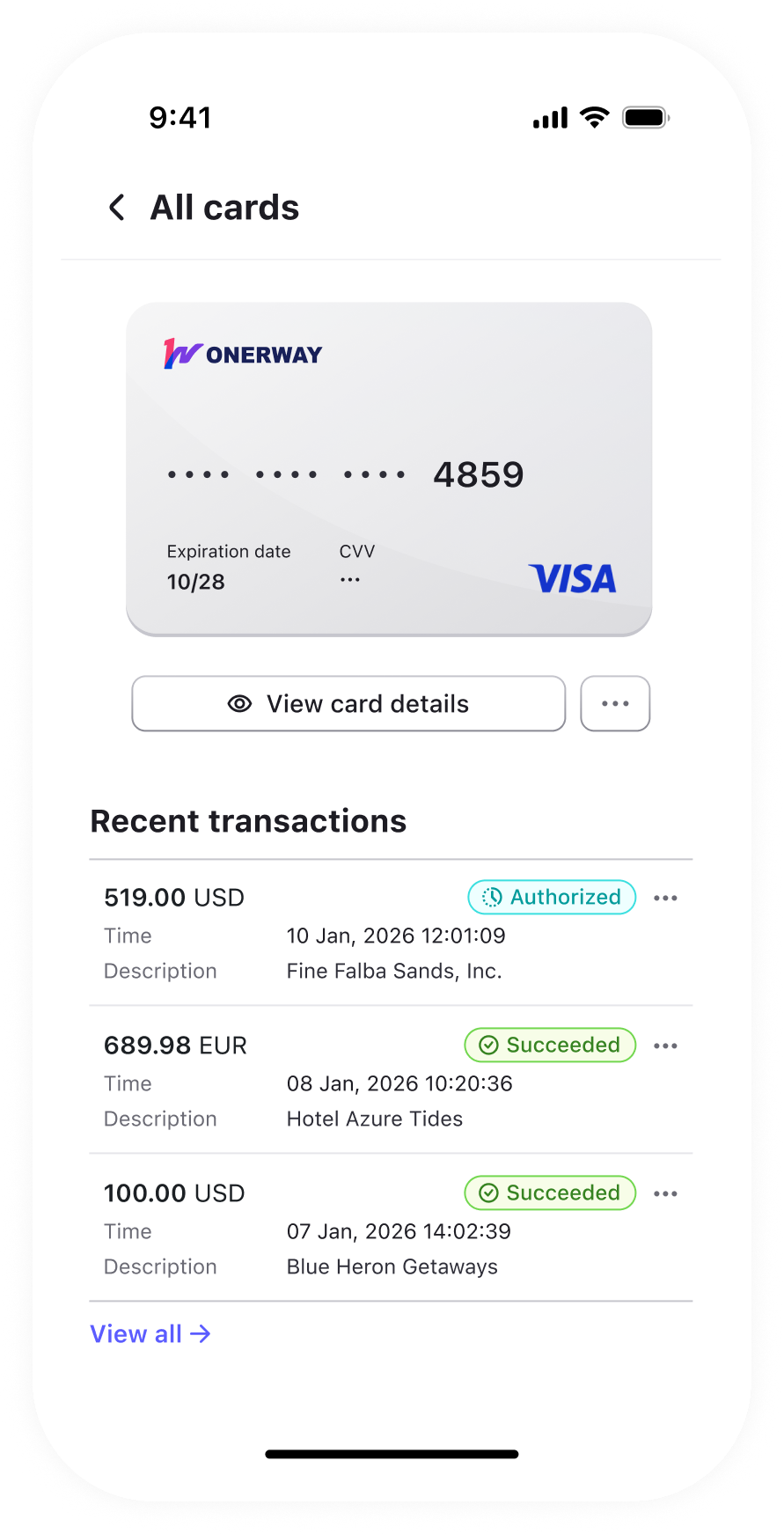Open the three-dot menu for Hotel Azure Tides
This screenshot has width=784, height=1534.
click(666, 1045)
